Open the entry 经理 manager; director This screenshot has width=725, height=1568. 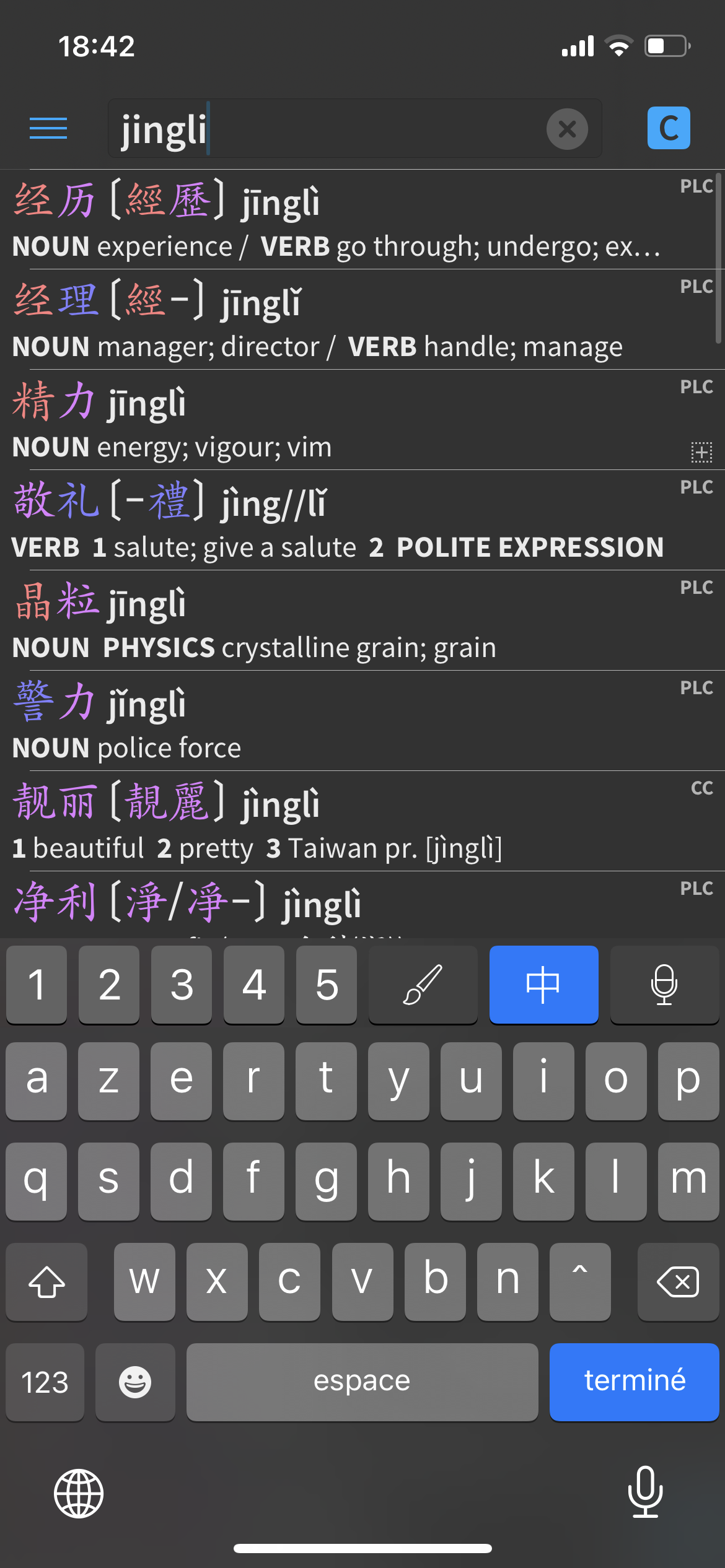coord(362,320)
